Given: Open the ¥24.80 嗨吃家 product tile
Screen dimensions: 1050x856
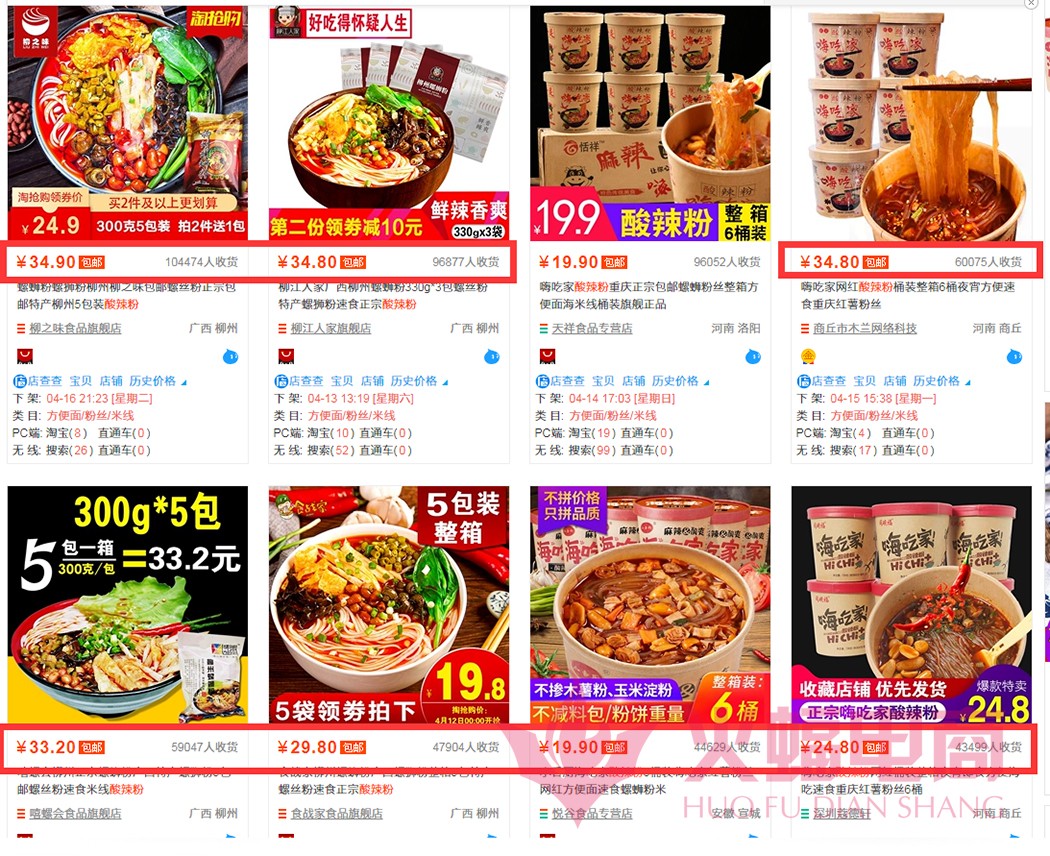Looking at the screenshot, I should [911, 603].
